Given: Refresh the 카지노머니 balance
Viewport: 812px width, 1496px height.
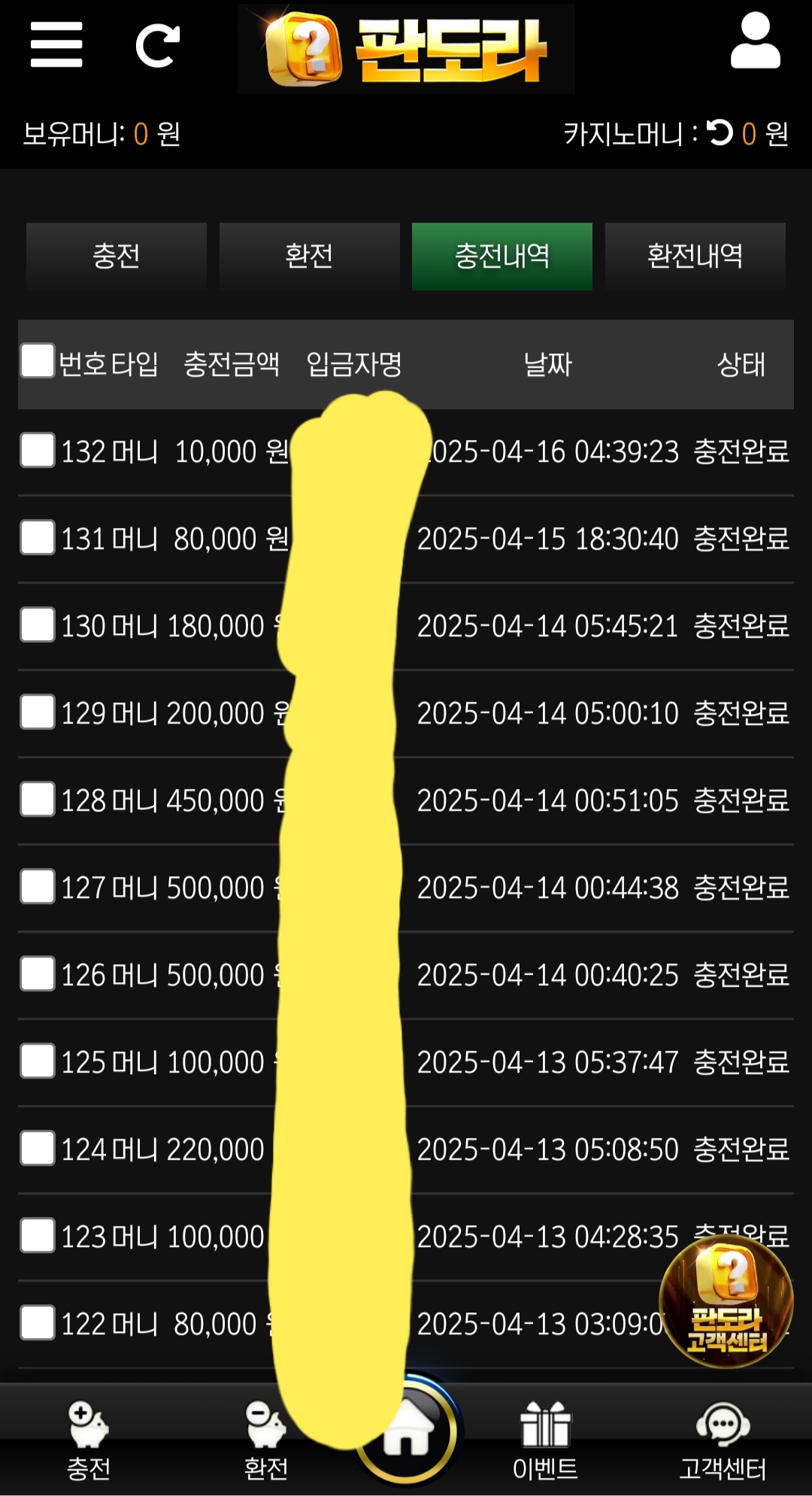Looking at the screenshot, I should coord(720,133).
